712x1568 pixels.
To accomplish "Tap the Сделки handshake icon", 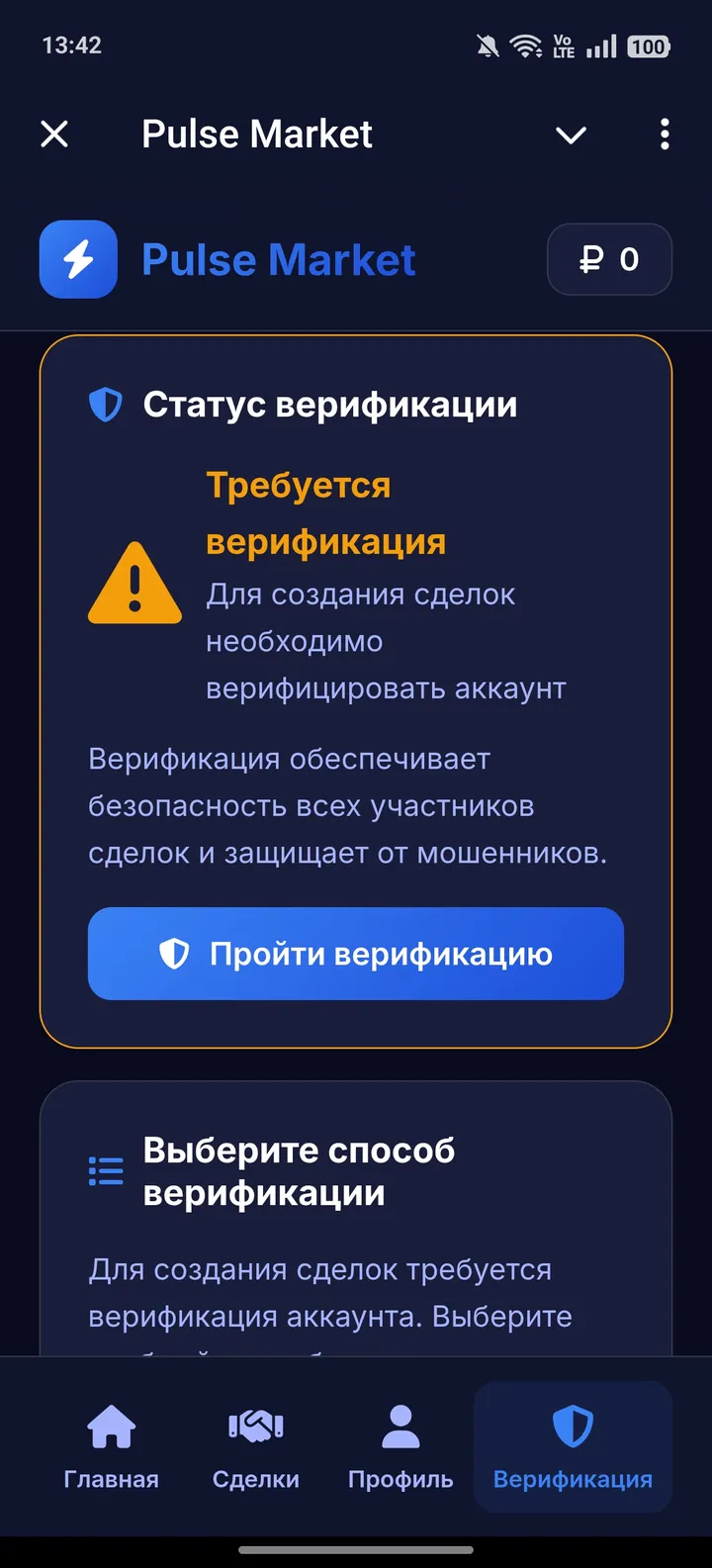I will tap(256, 1426).
